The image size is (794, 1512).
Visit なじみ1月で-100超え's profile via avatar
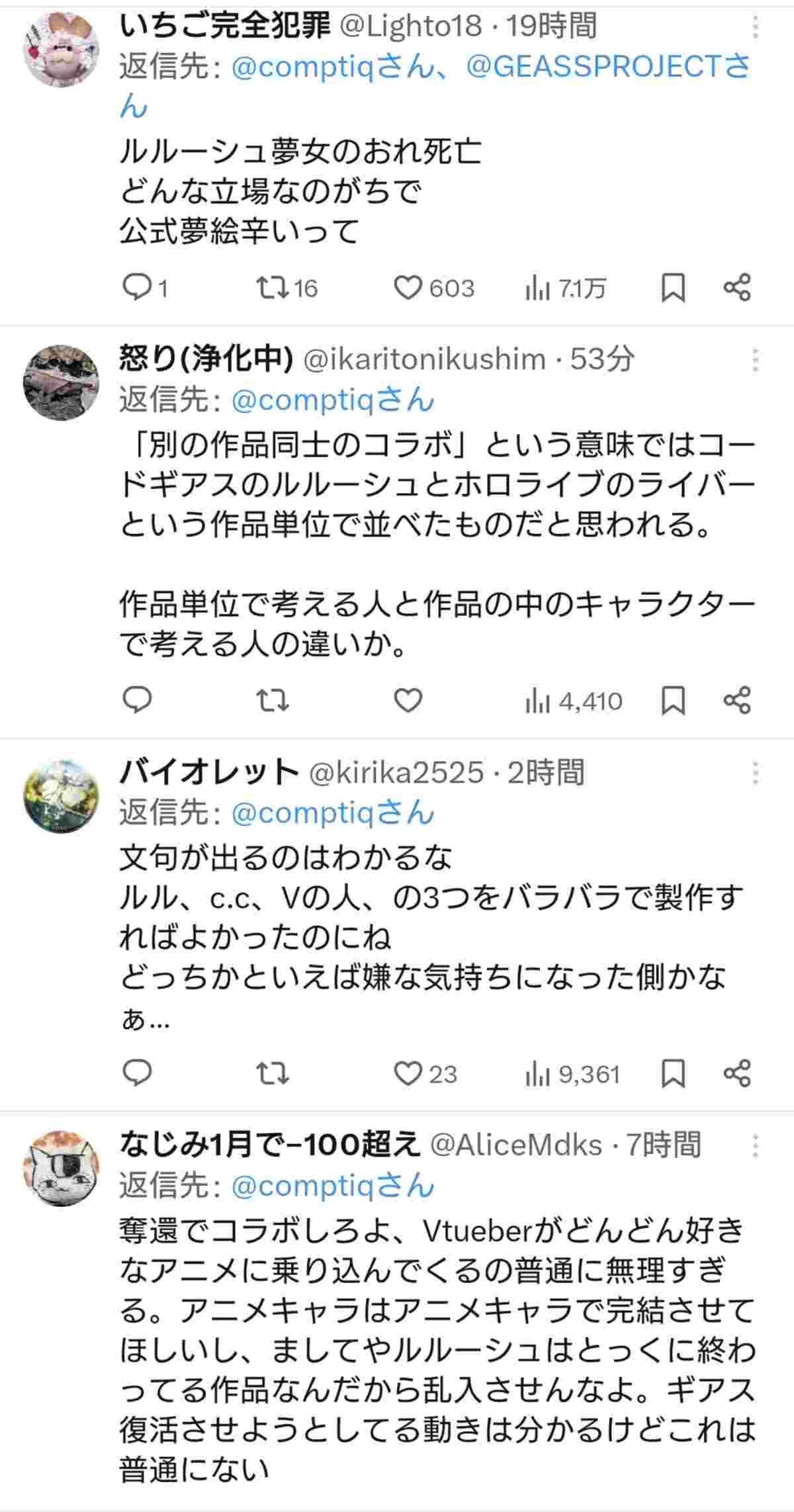tap(61, 1169)
